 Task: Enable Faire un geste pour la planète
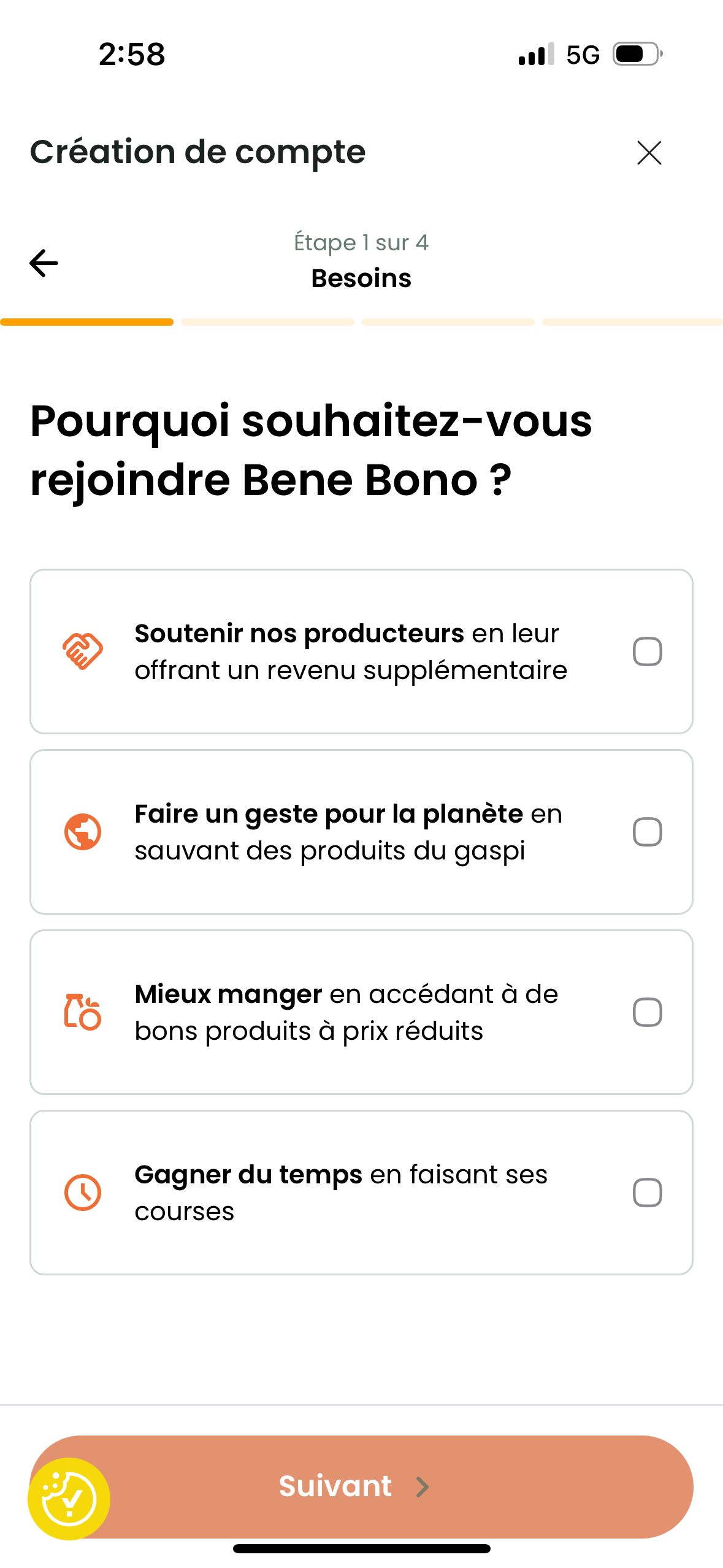coord(648,832)
